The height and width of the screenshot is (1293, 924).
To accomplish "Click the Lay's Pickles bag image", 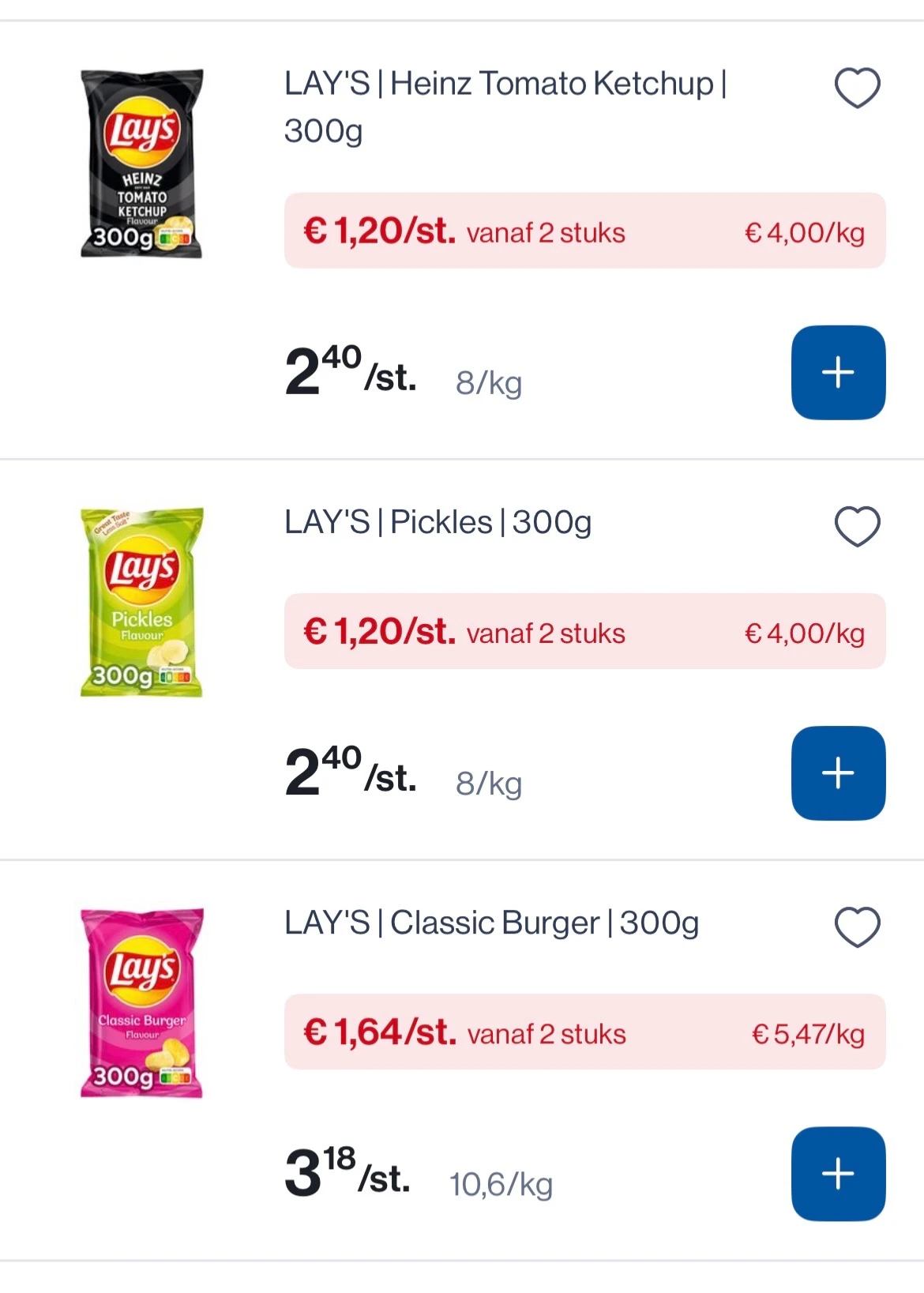I will point(141,596).
